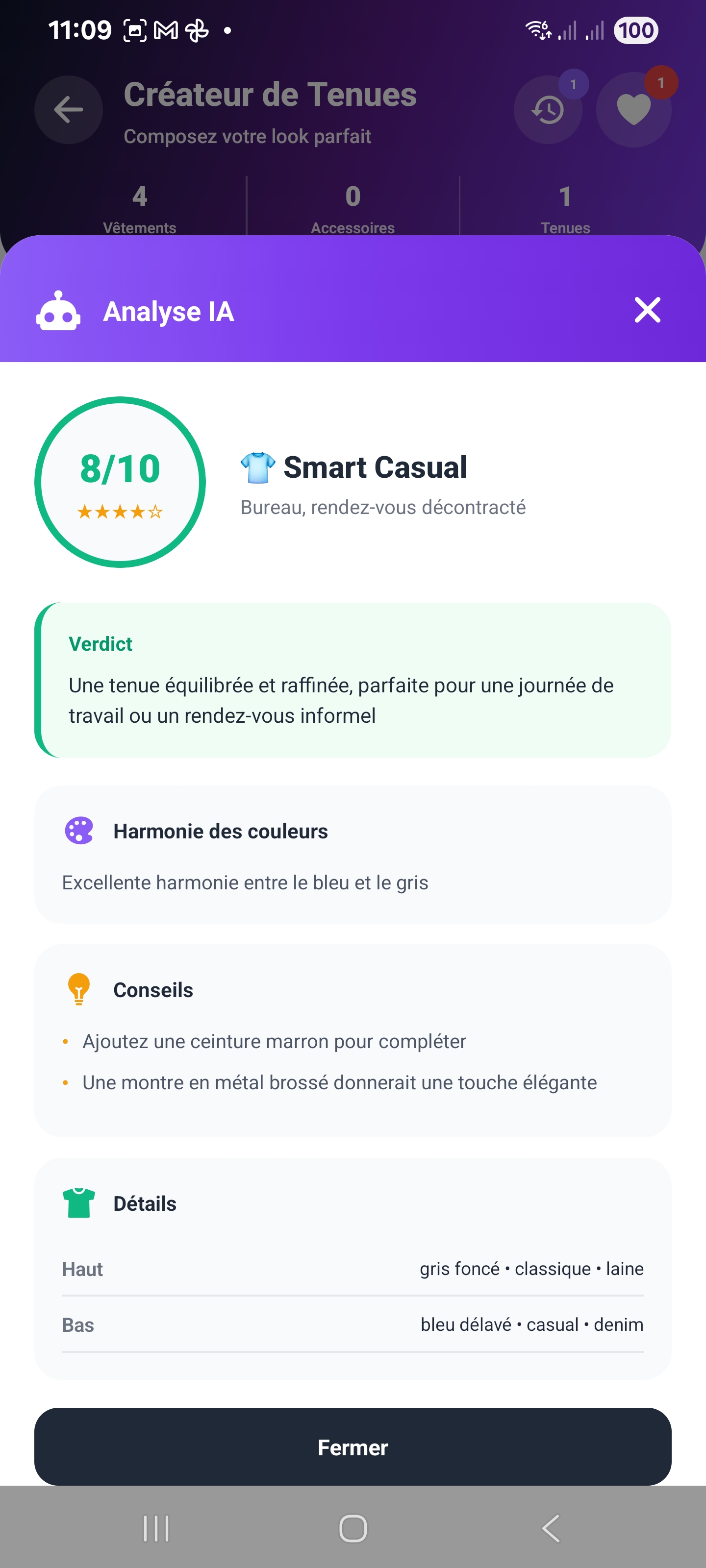Dismiss the Analyse IA panel with the X

(647, 311)
